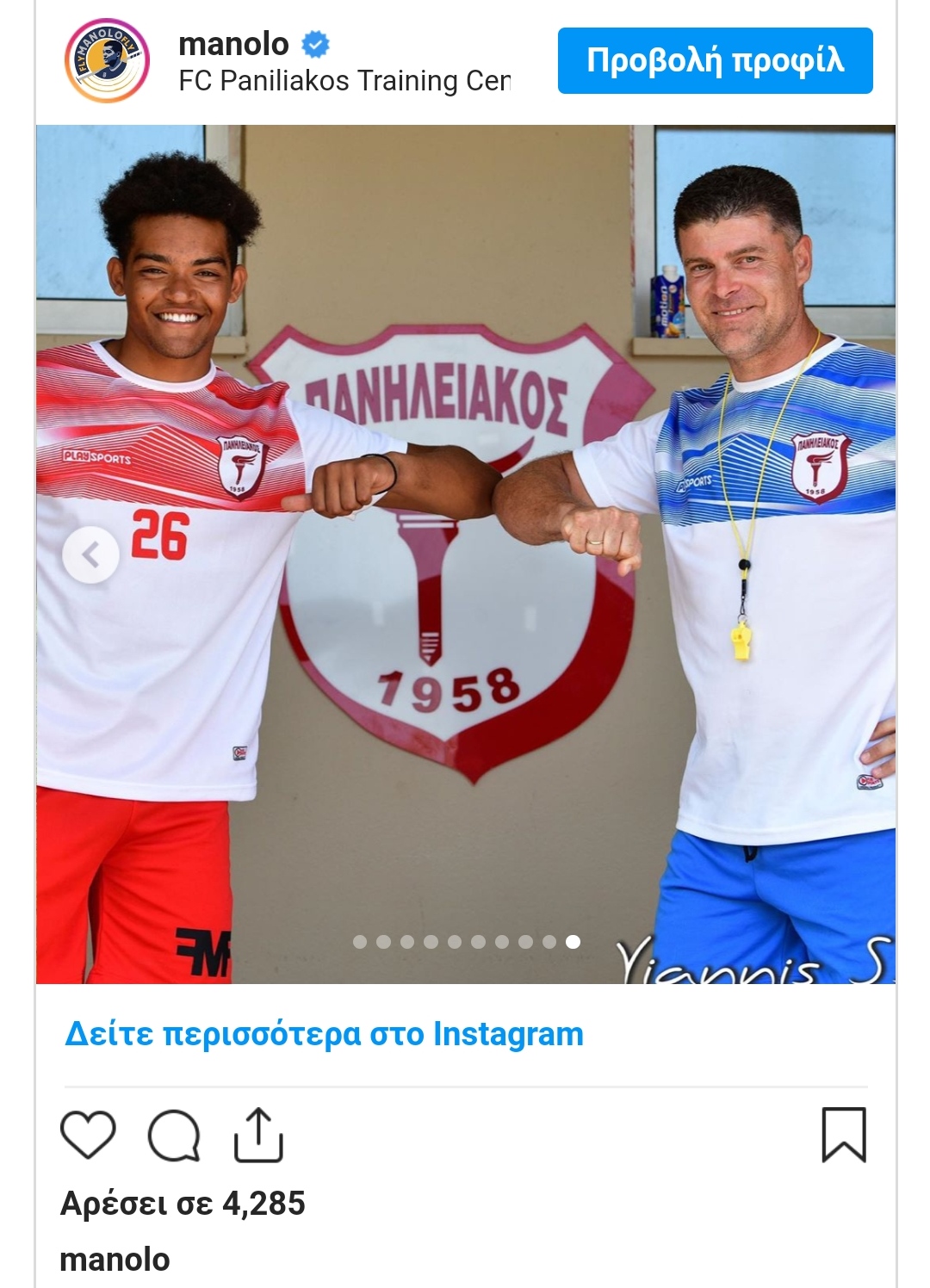The width and height of the screenshot is (930, 1288).
Task: Open the comments on this post
Action: (174, 1136)
